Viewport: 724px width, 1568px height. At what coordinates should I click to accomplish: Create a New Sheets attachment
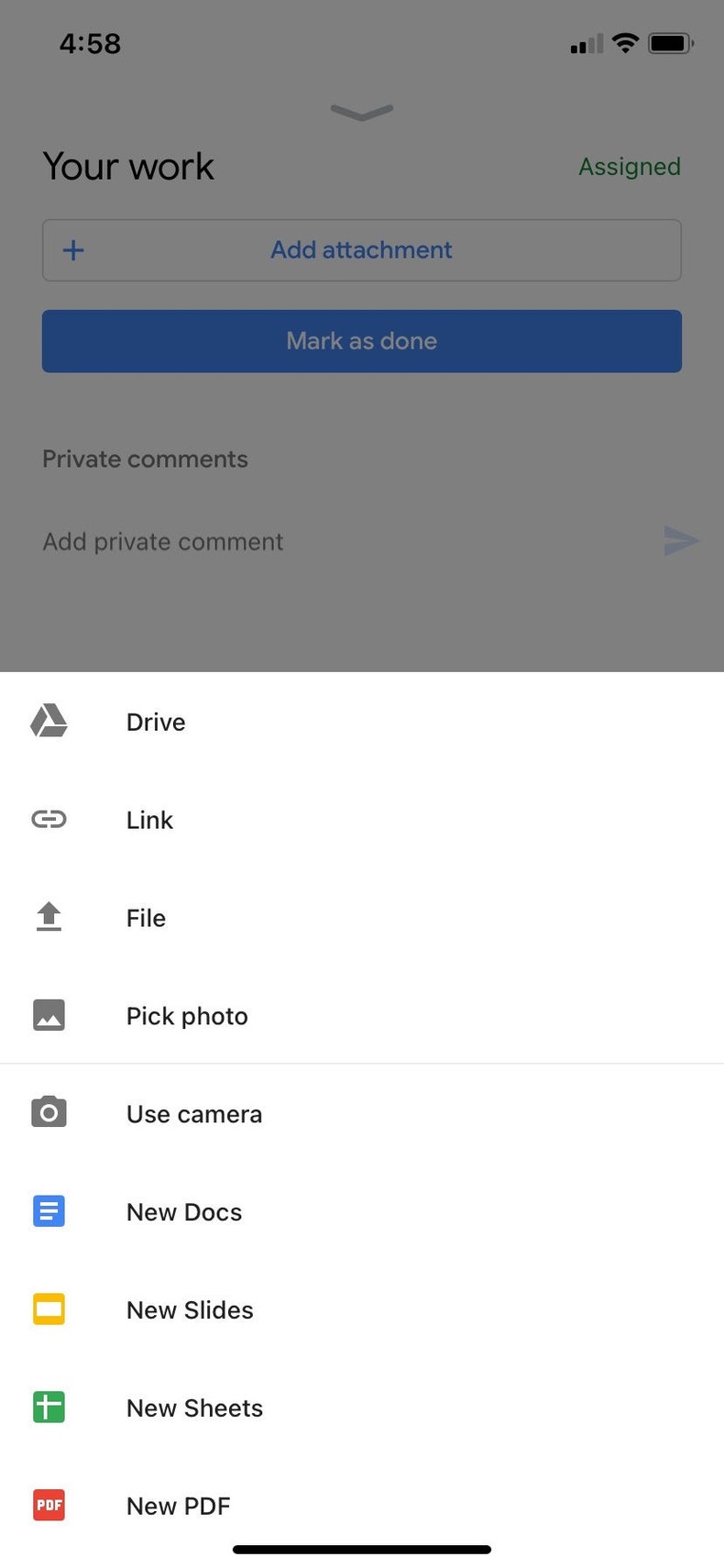pyautogui.click(x=194, y=1408)
